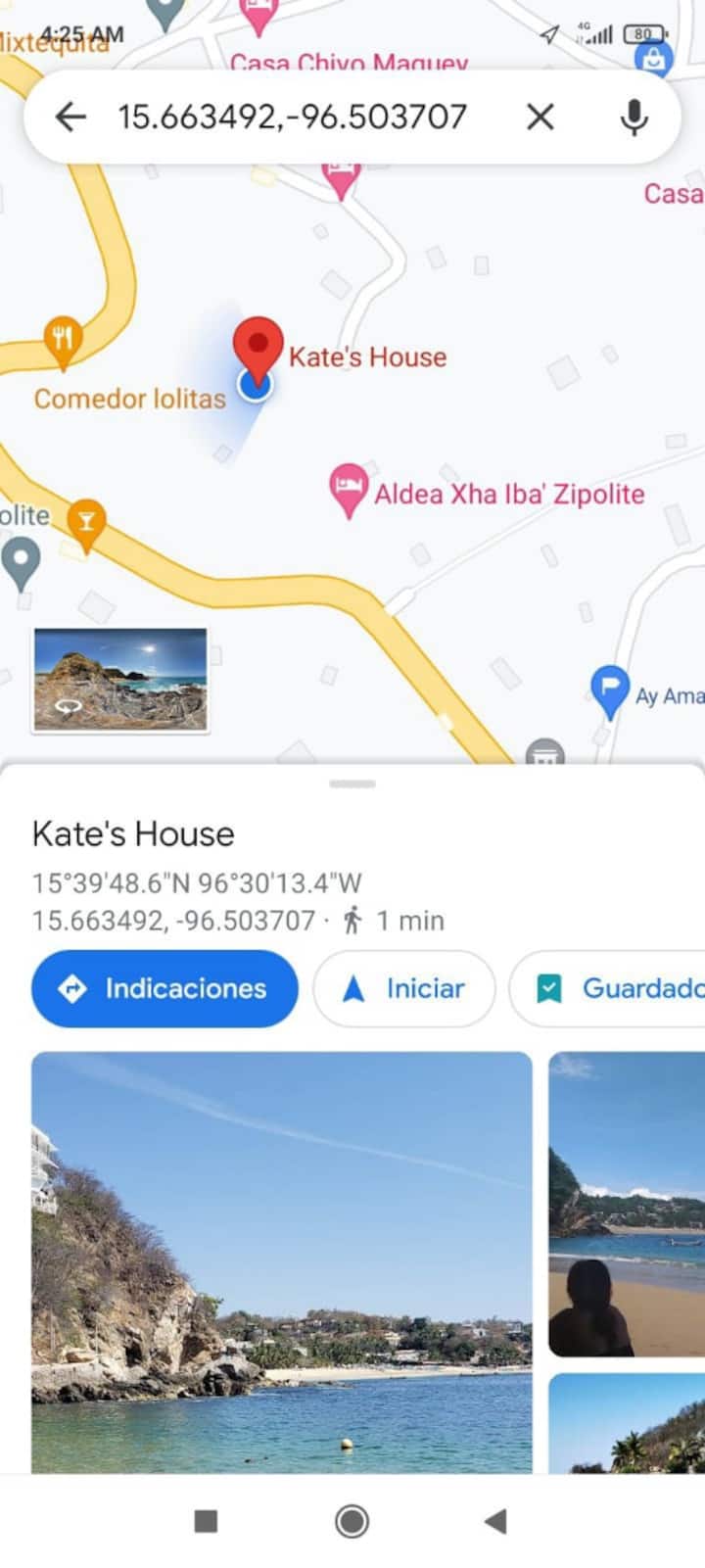Edit the coordinates in the search field
This screenshot has width=705, height=1568.
[x=292, y=118]
